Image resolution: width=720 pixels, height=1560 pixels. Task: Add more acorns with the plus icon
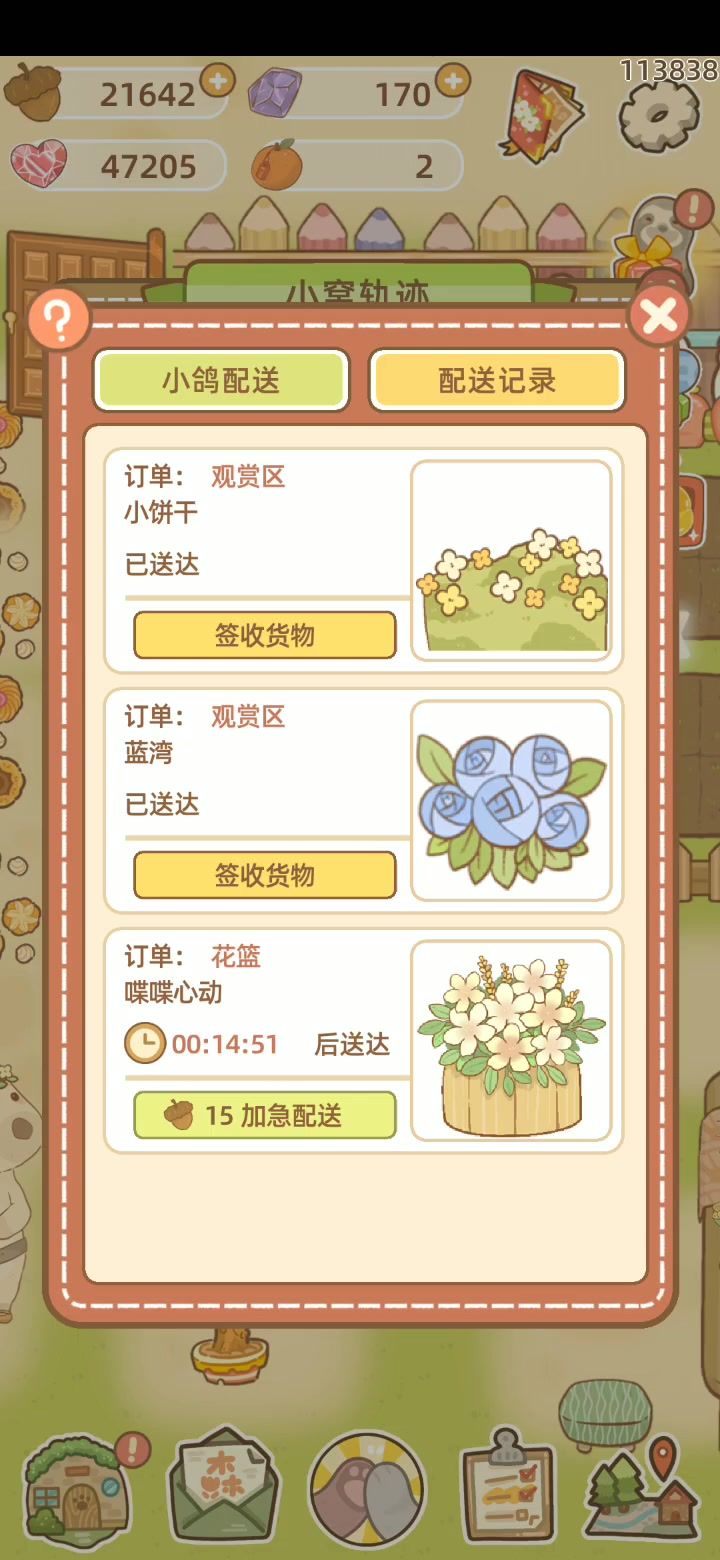click(x=216, y=78)
